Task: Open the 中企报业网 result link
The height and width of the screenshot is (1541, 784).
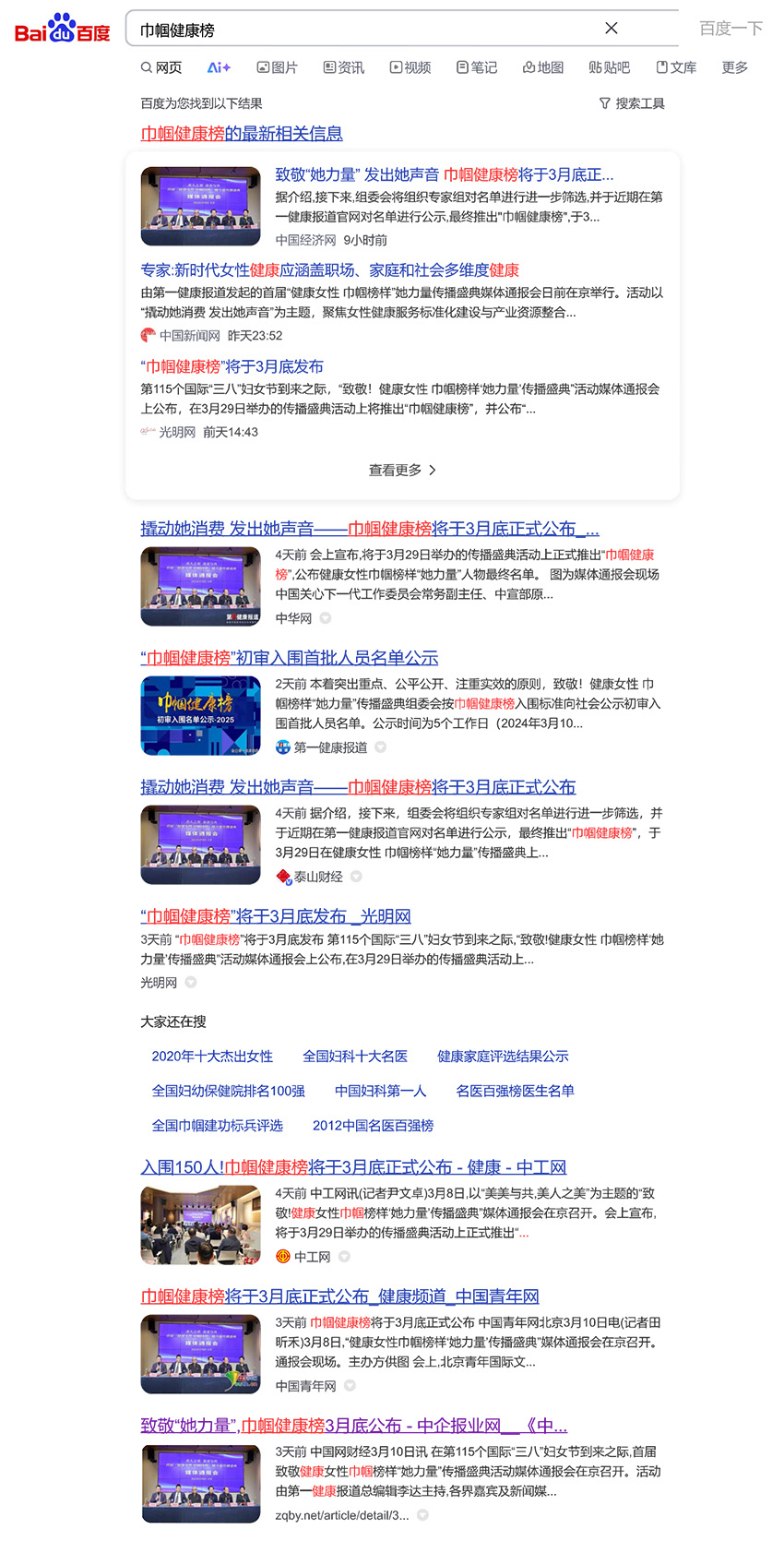Action: [x=353, y=1426]
